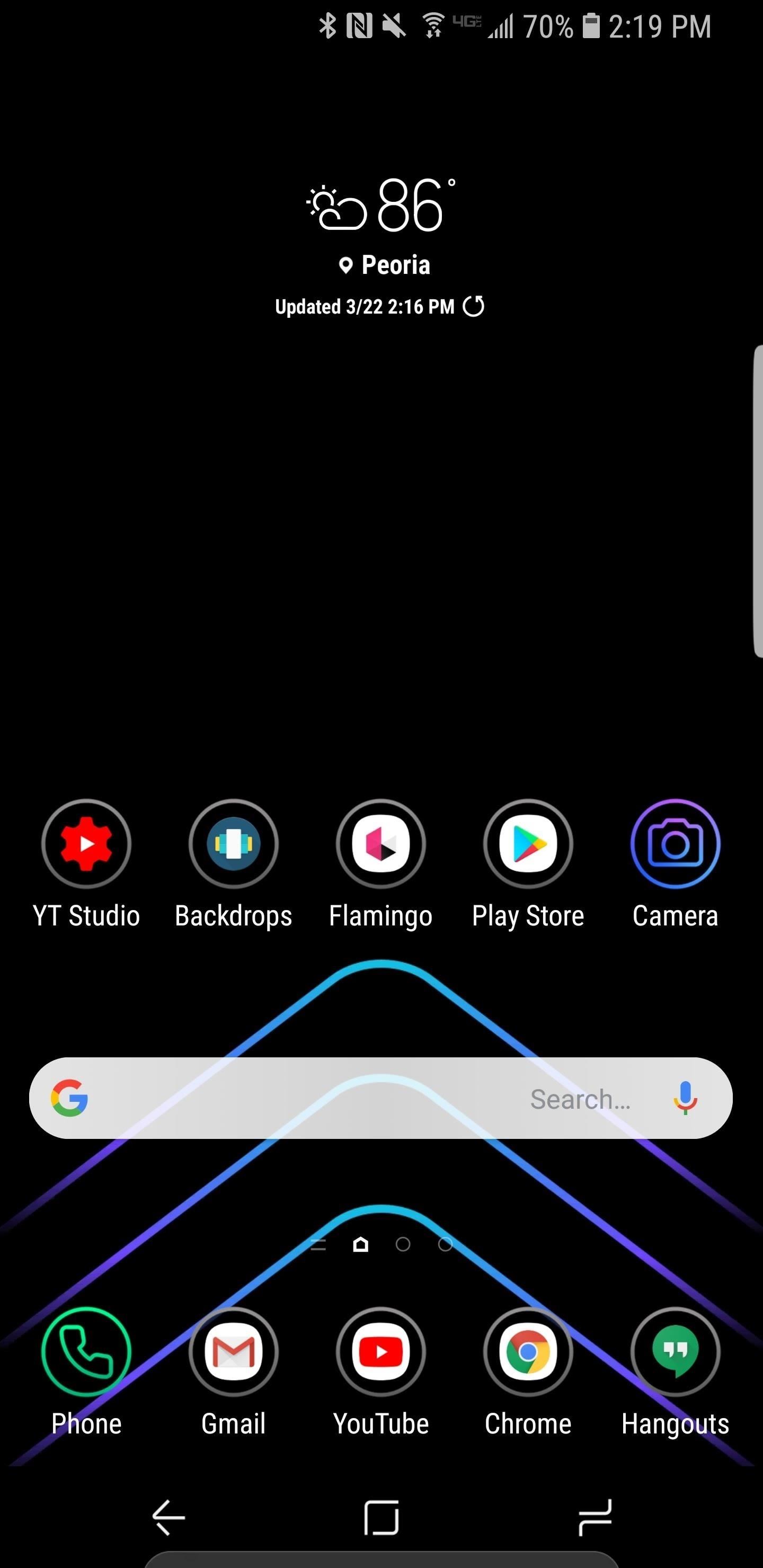
Task: Launch the Camera app
Action: pos(676,844)
